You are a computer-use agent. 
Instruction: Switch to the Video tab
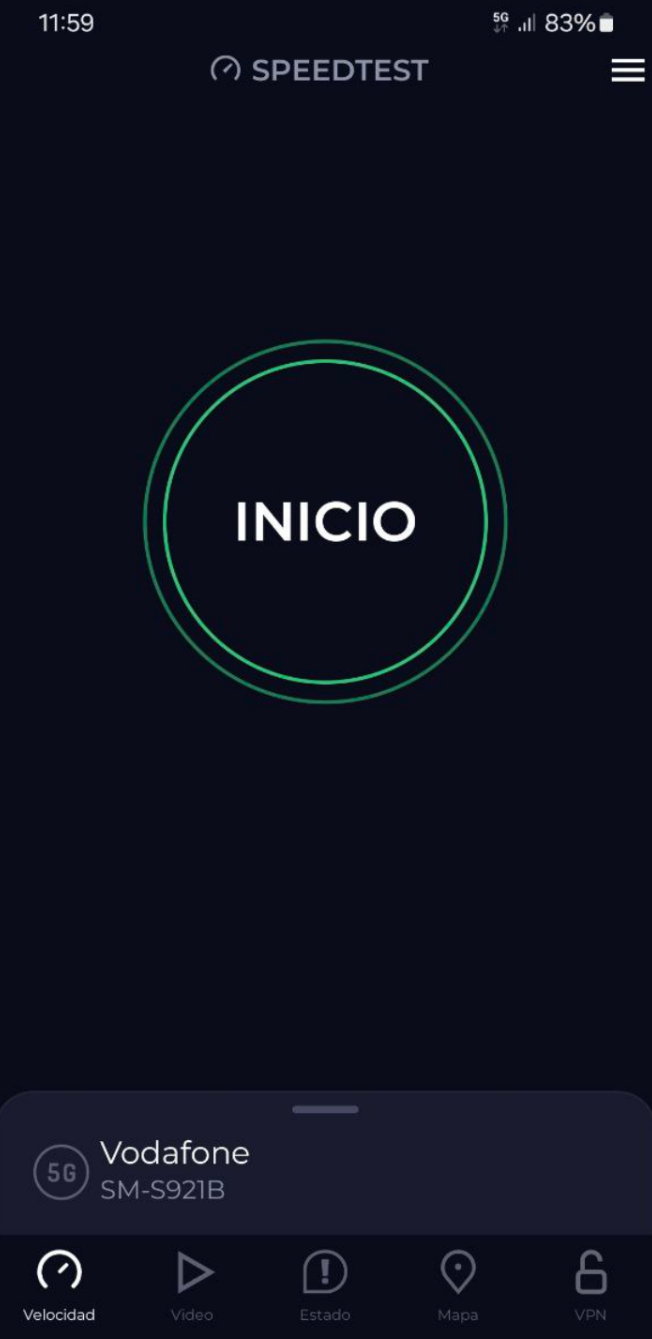pyautogui.click(x=192, y=1286)
